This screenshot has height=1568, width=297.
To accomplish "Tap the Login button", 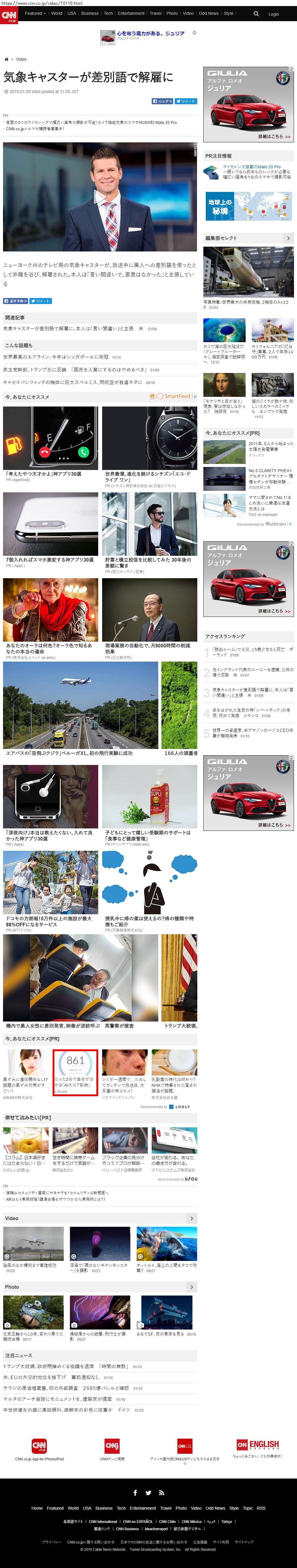I will pyautogui.click(x=274, y=14).
